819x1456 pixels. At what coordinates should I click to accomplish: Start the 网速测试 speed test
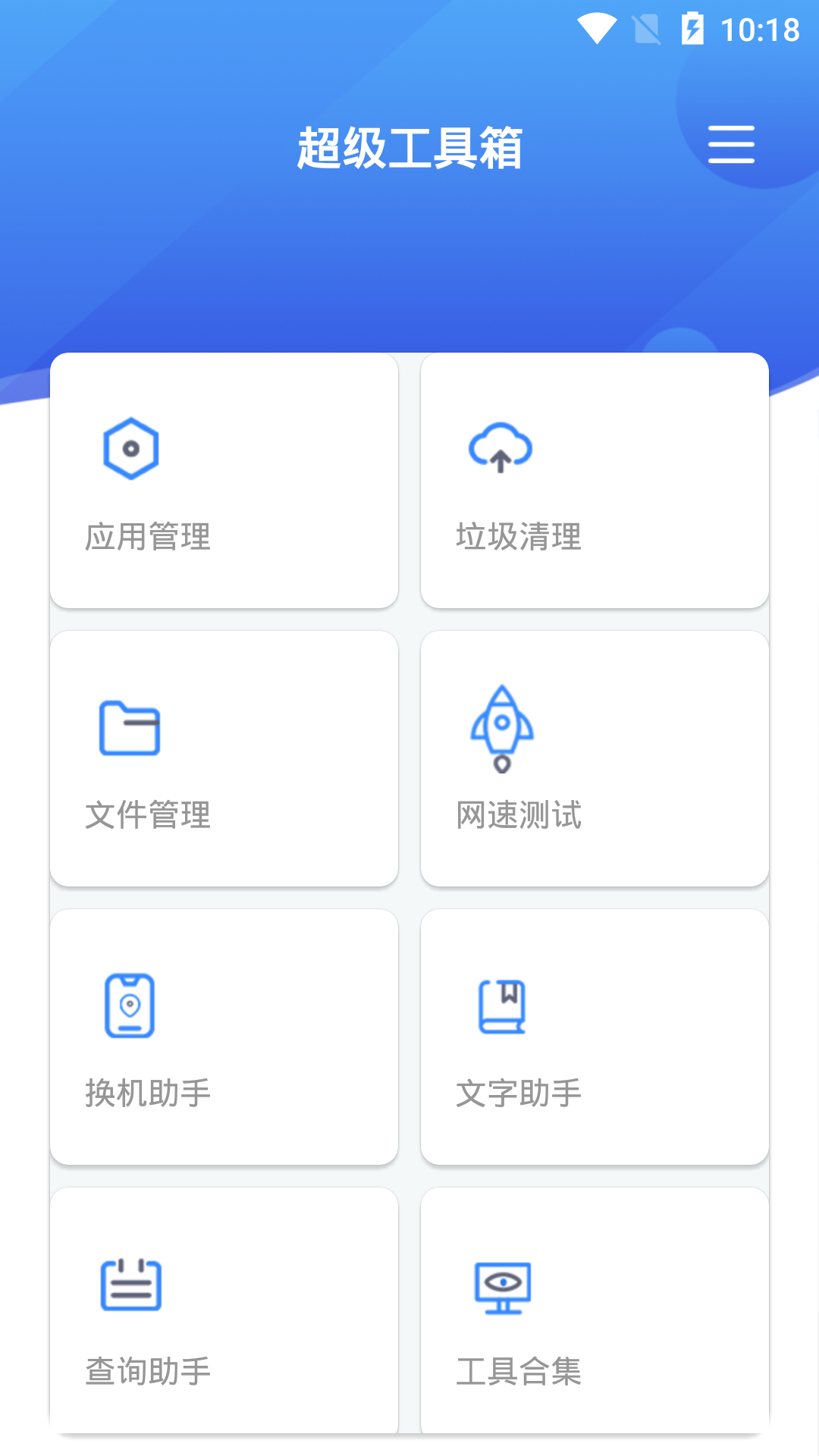[595, 758]
